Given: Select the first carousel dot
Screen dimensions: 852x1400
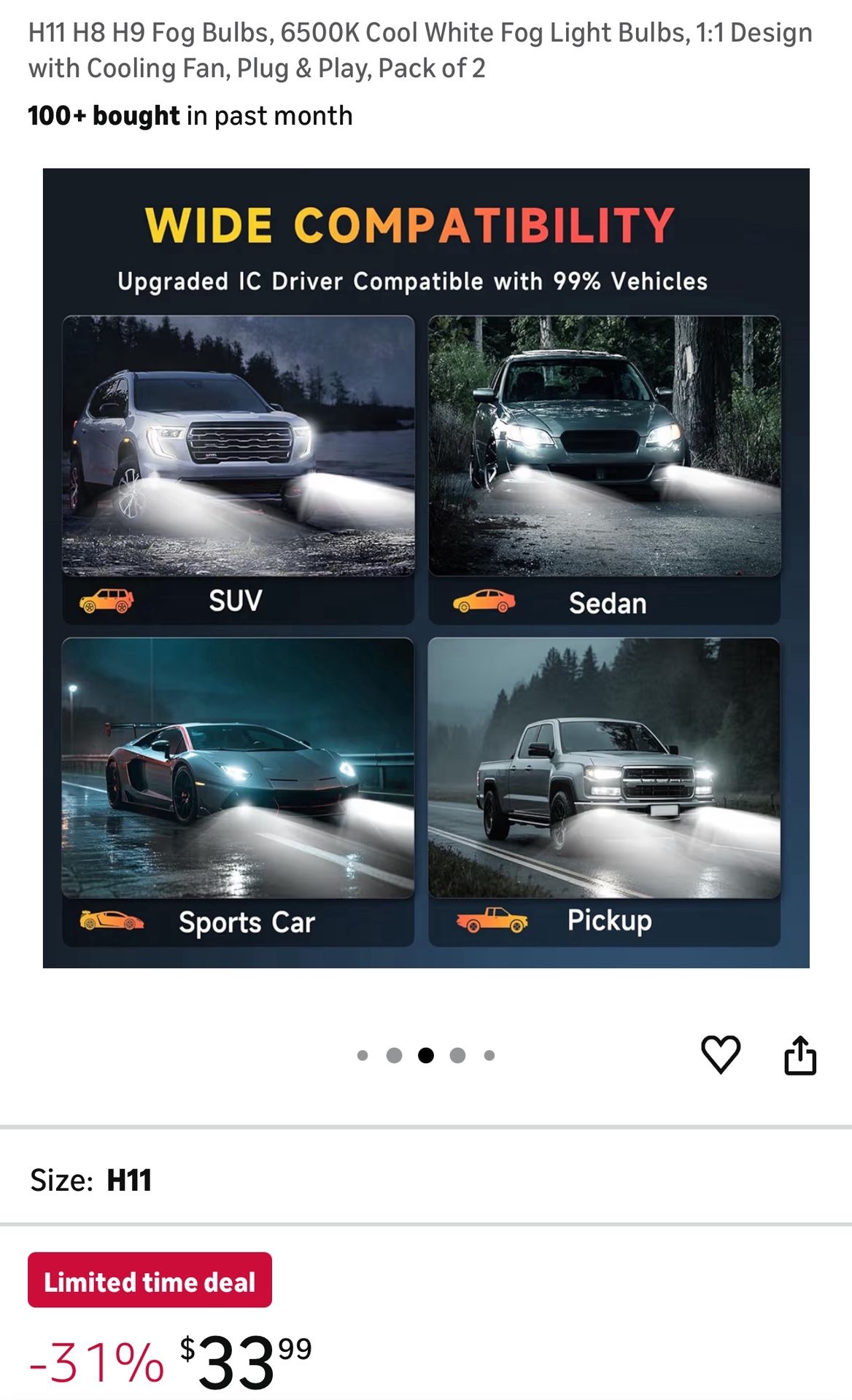Looking at the screenshot, I should (x=363, y=1053).
